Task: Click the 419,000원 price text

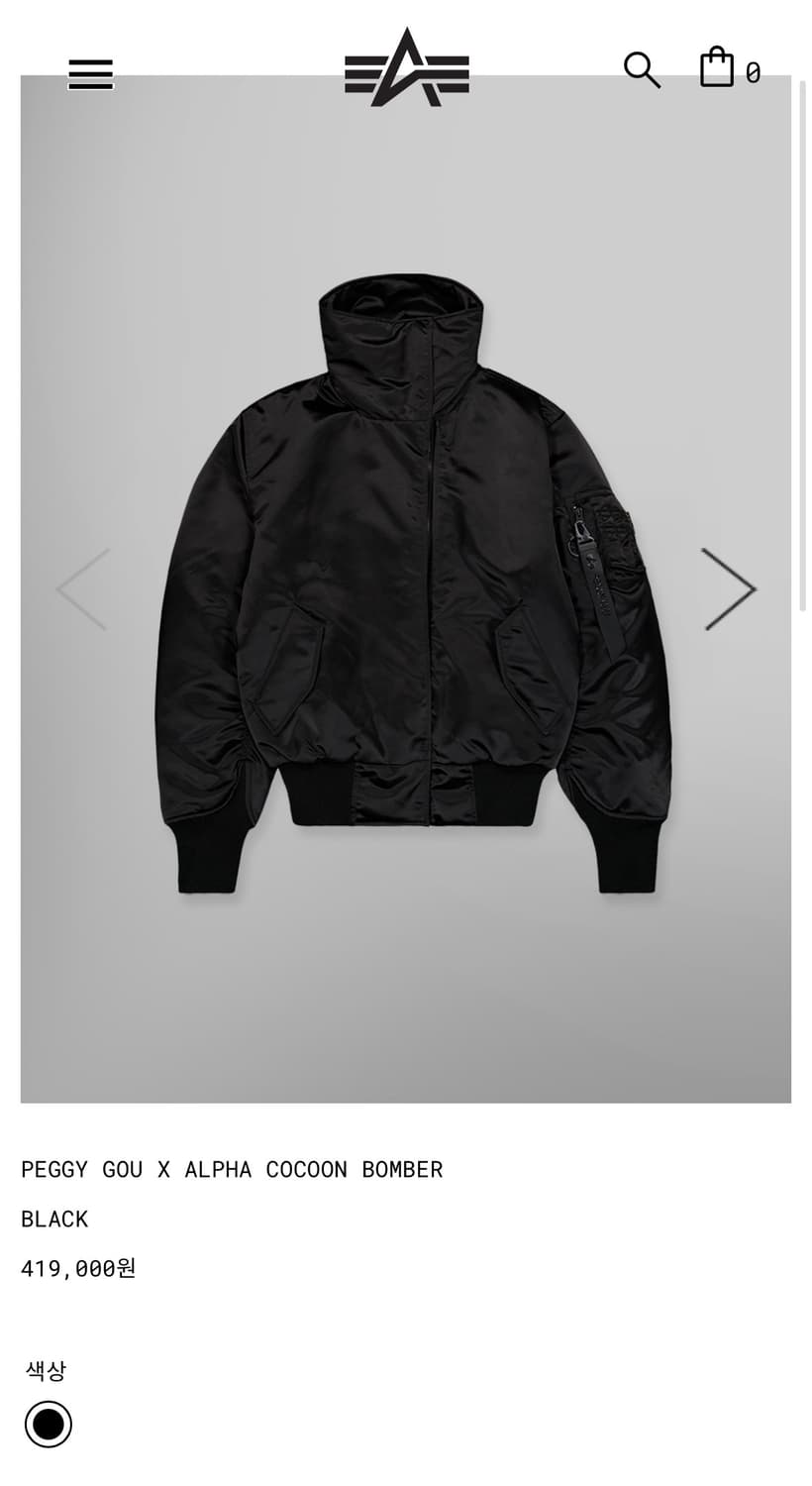Action: 79,1266
